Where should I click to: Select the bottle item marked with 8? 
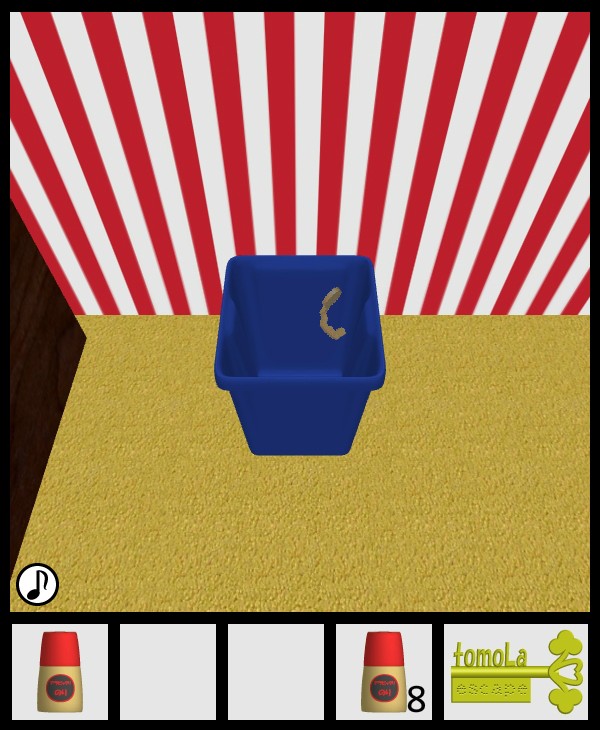point(384,672)
